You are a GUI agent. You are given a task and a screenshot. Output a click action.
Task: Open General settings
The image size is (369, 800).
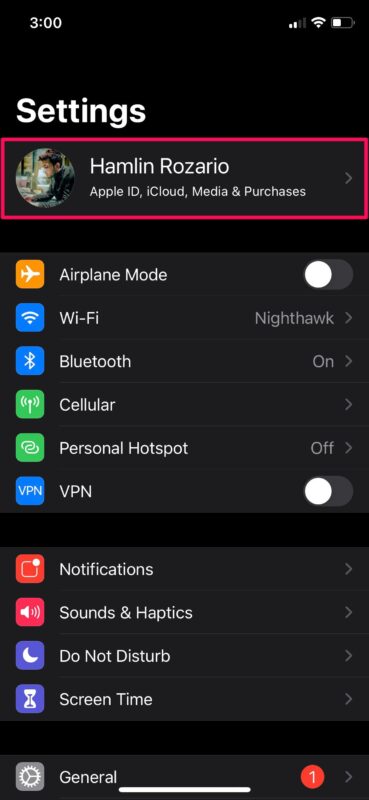[184, 777]
